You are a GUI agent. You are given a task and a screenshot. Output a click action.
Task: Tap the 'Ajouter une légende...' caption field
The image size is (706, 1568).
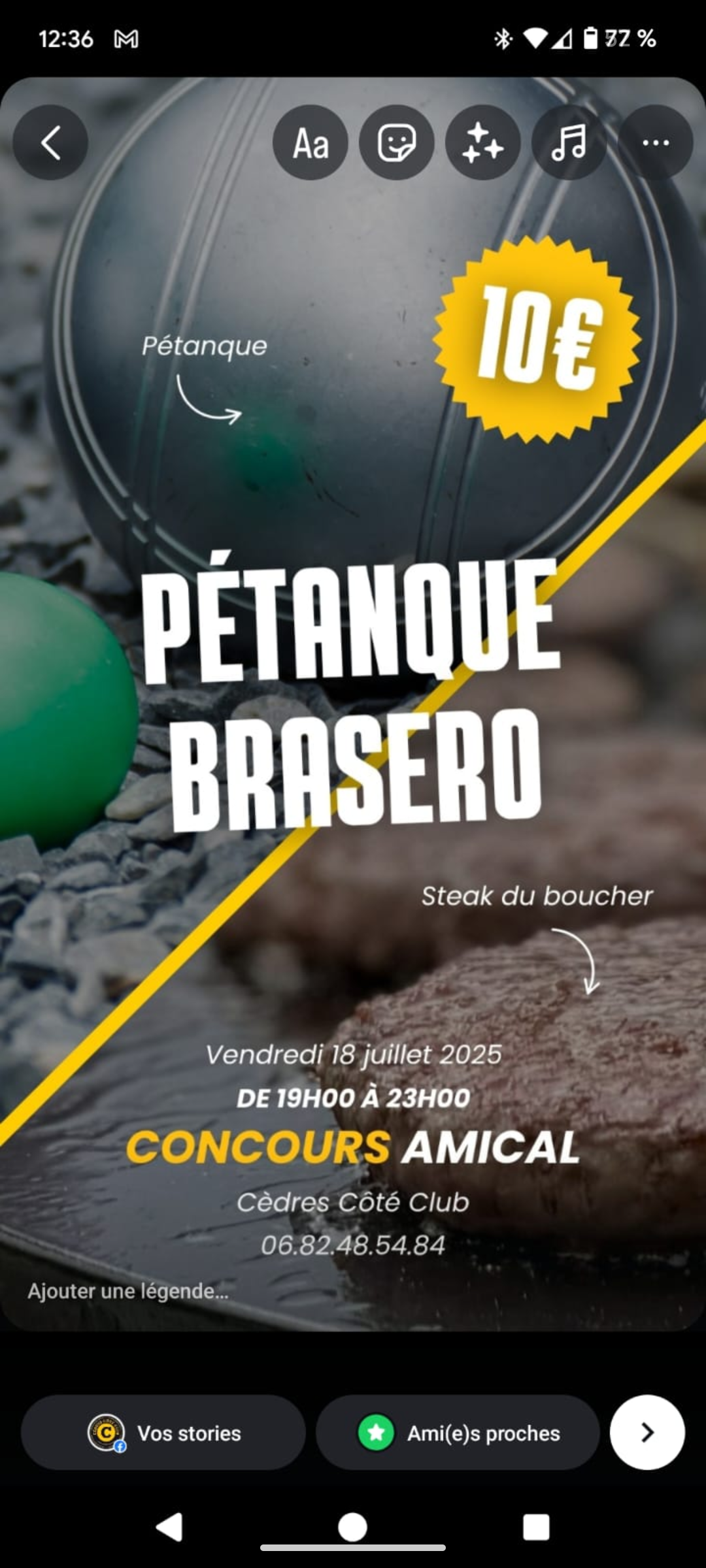[x=128, y=1291]
